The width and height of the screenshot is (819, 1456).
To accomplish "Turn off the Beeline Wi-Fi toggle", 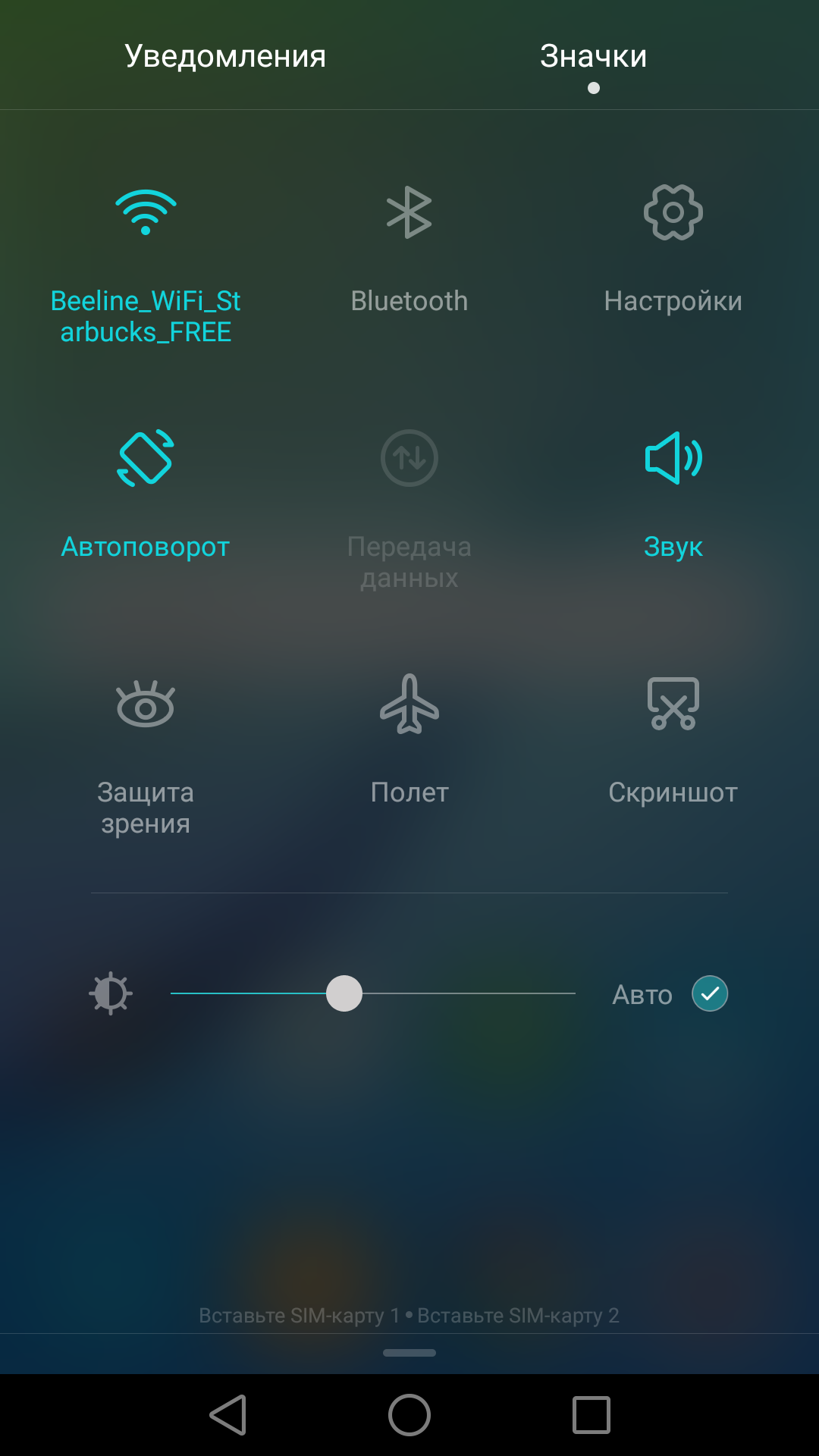I will point(146,212).
